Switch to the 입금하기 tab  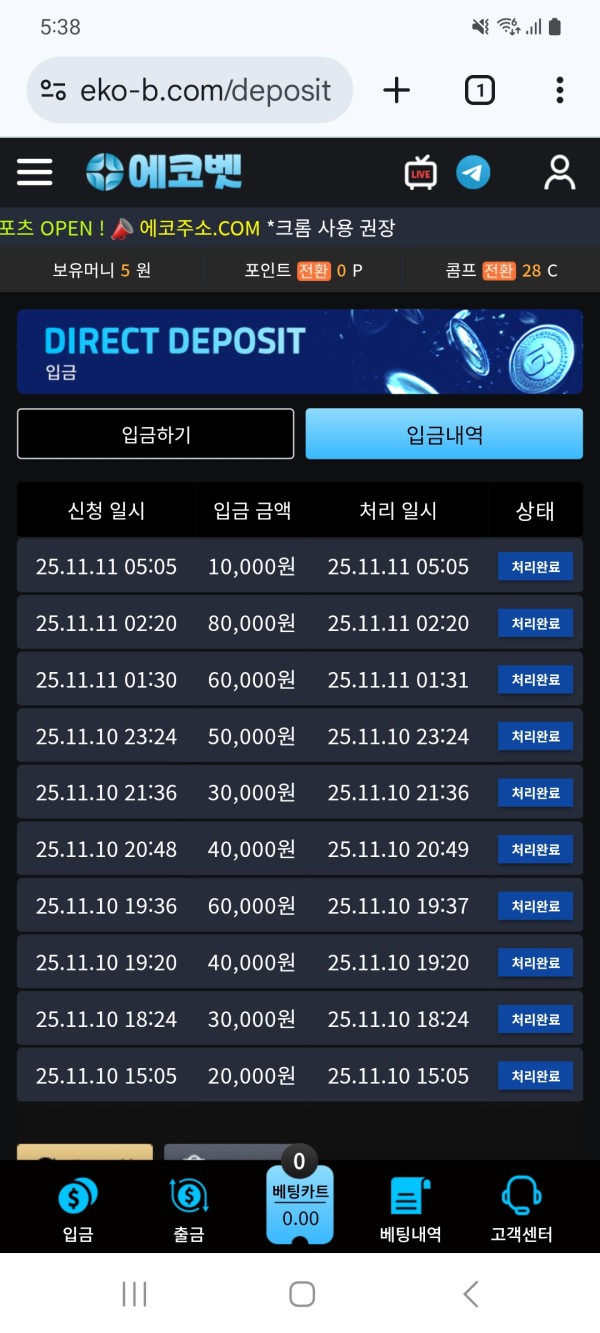click(156, 434)
